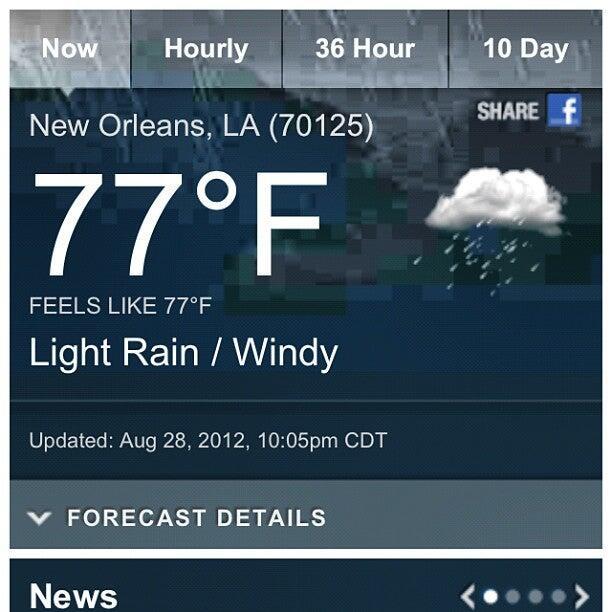Open the 10 Day forecast tab
Image resolution: width=612 pixels, height=612 pixels.
(x=525, y=48)
